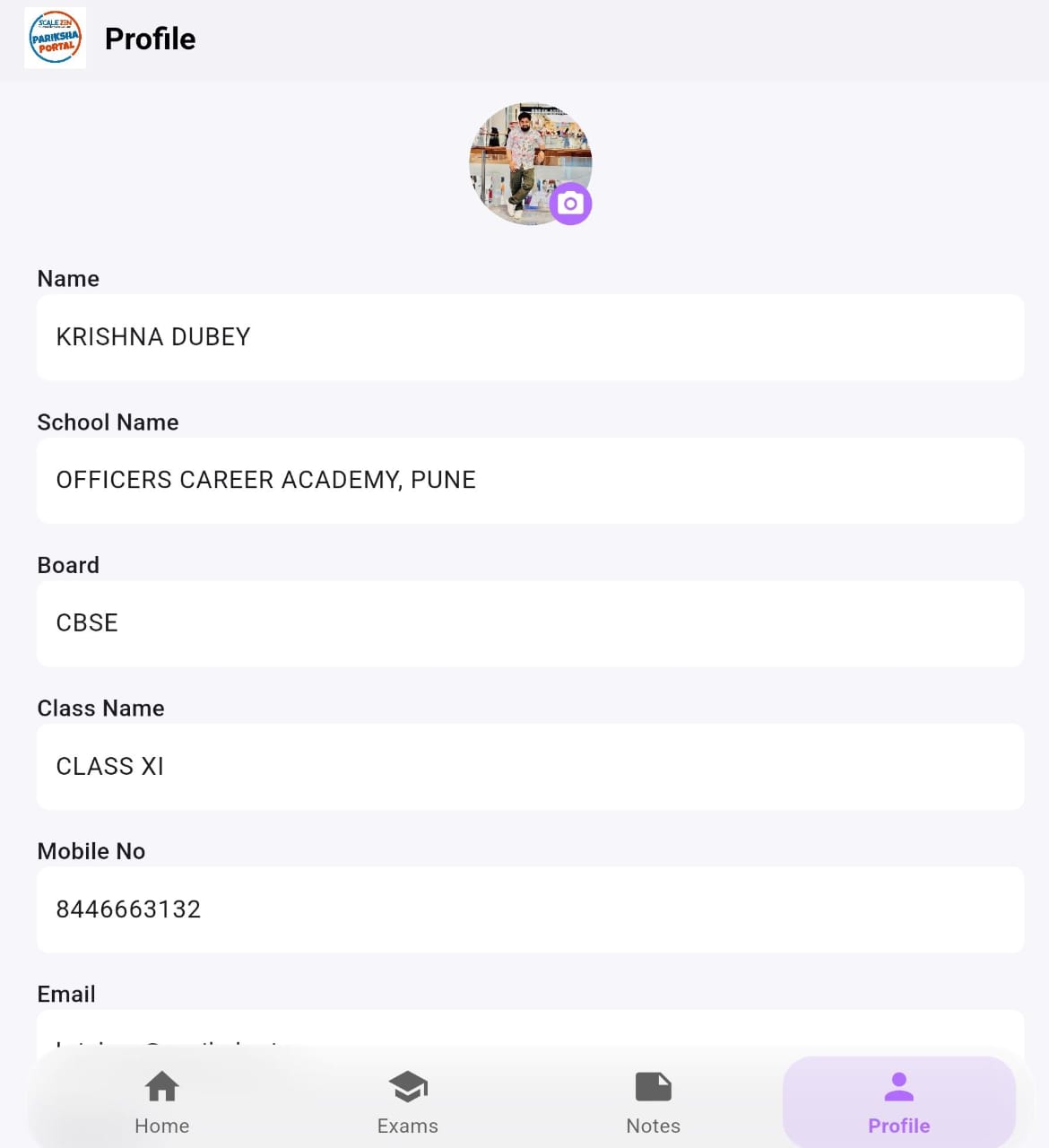The image size is (1049, 1148).
Task: Switch to the Exams tab
Action: (408, 1102)
